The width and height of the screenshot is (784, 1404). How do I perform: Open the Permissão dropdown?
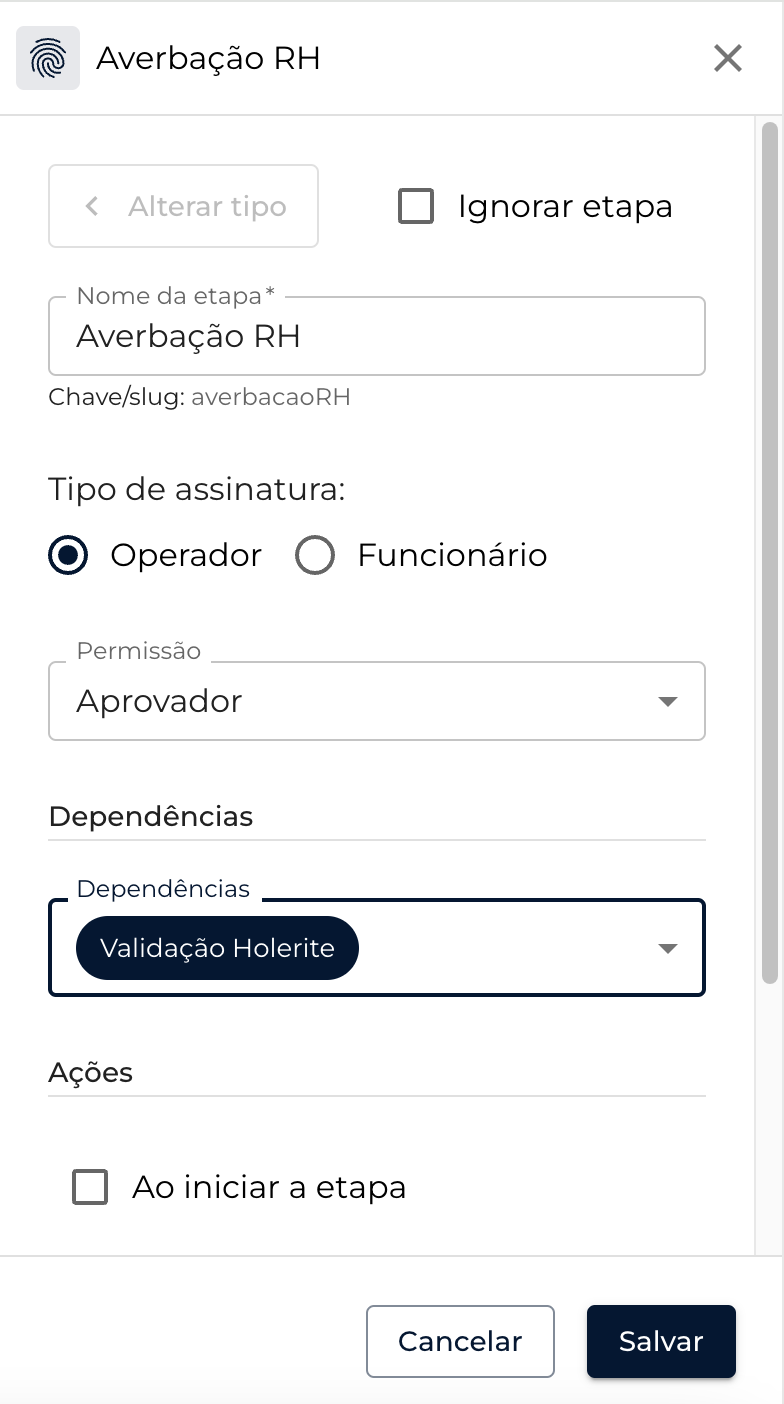click(376, 702)
